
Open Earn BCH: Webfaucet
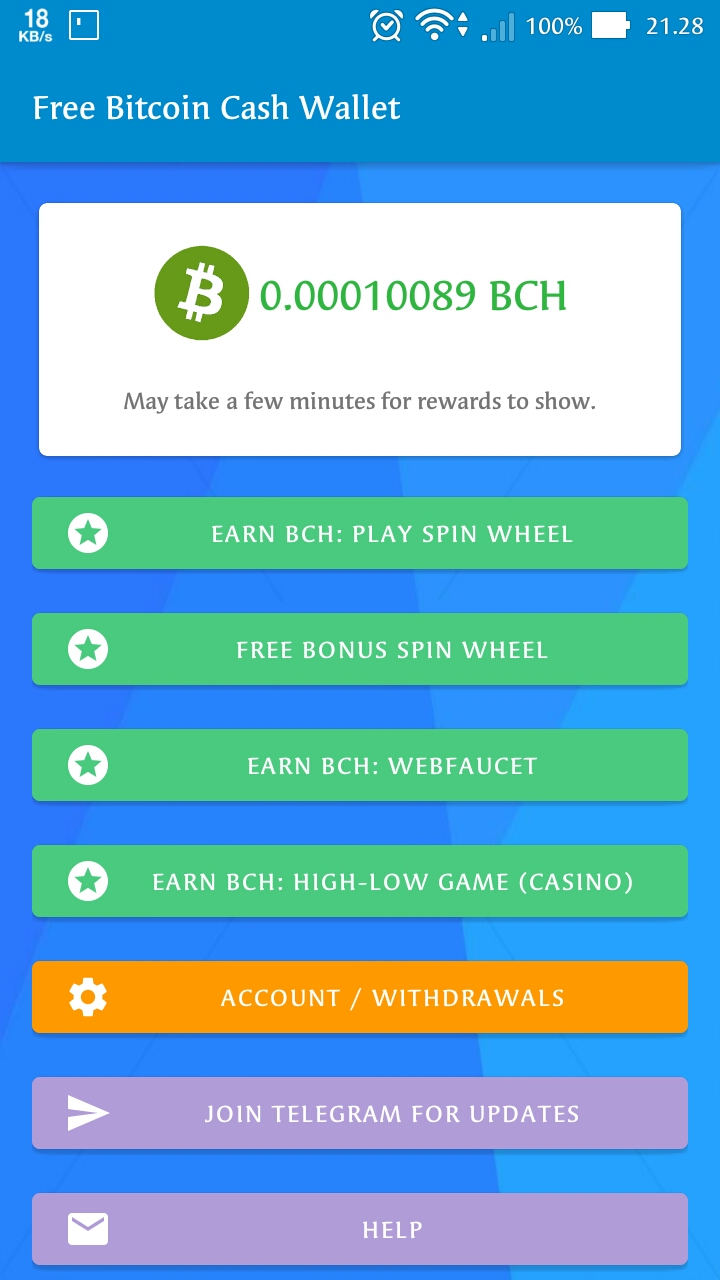[x=390, y=765]
